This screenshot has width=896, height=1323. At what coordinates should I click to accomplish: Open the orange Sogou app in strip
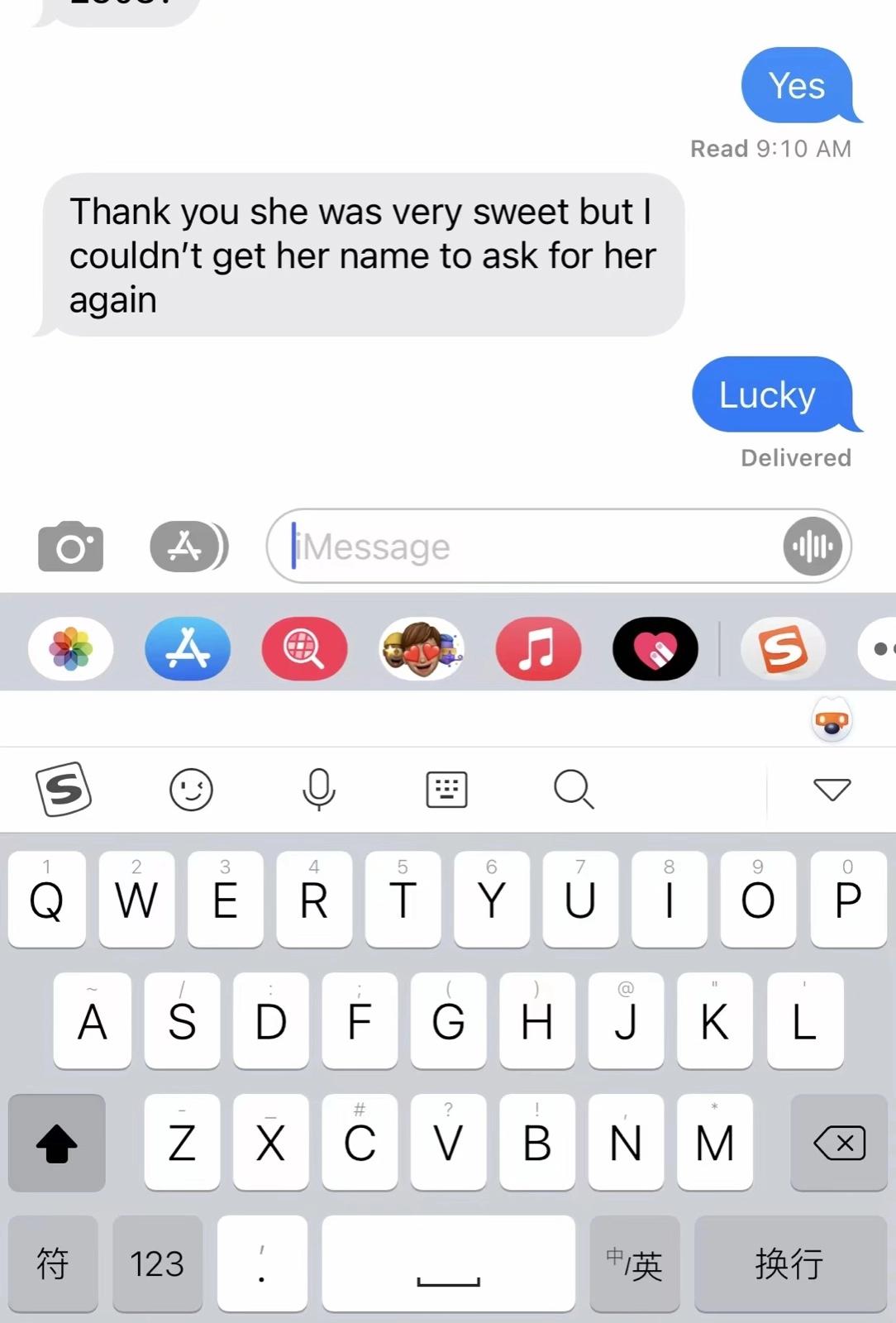click(782, 649)
